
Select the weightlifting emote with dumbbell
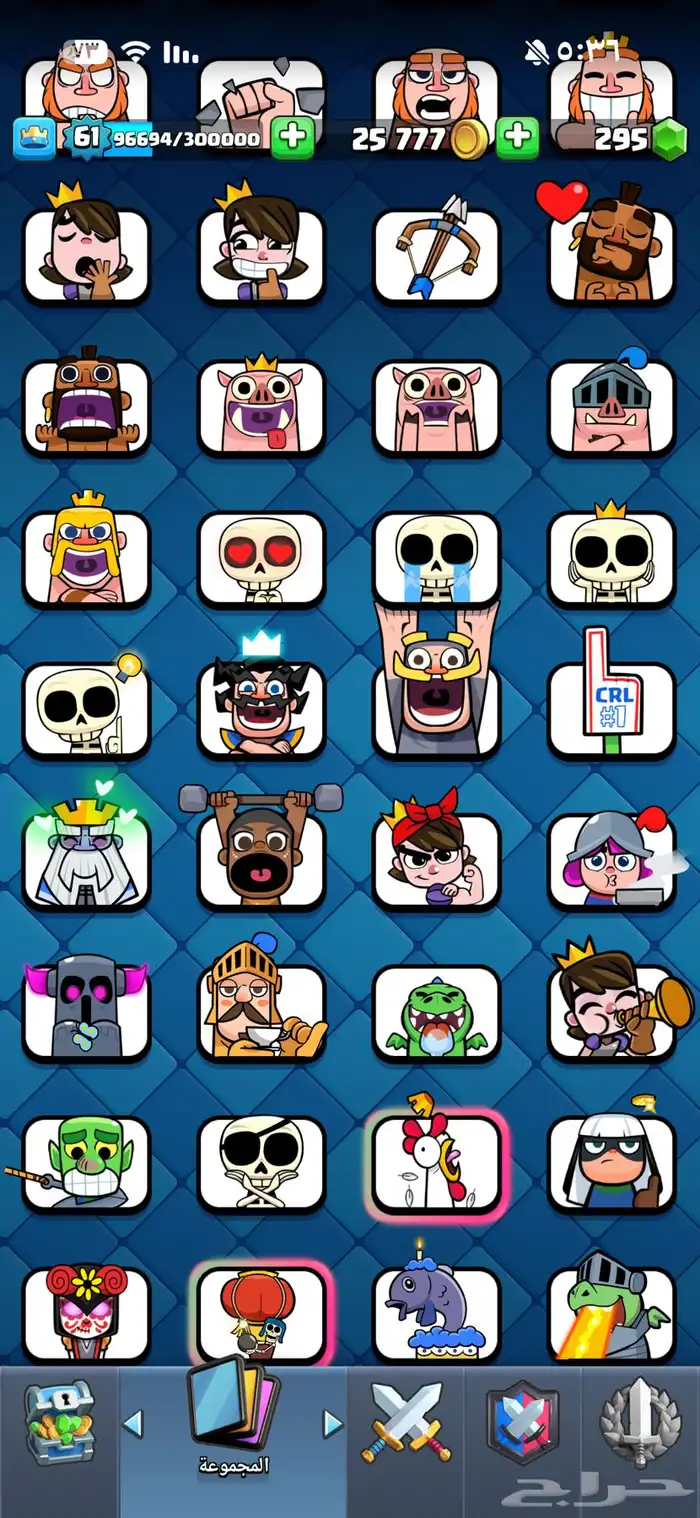click(x=261, y=856)
